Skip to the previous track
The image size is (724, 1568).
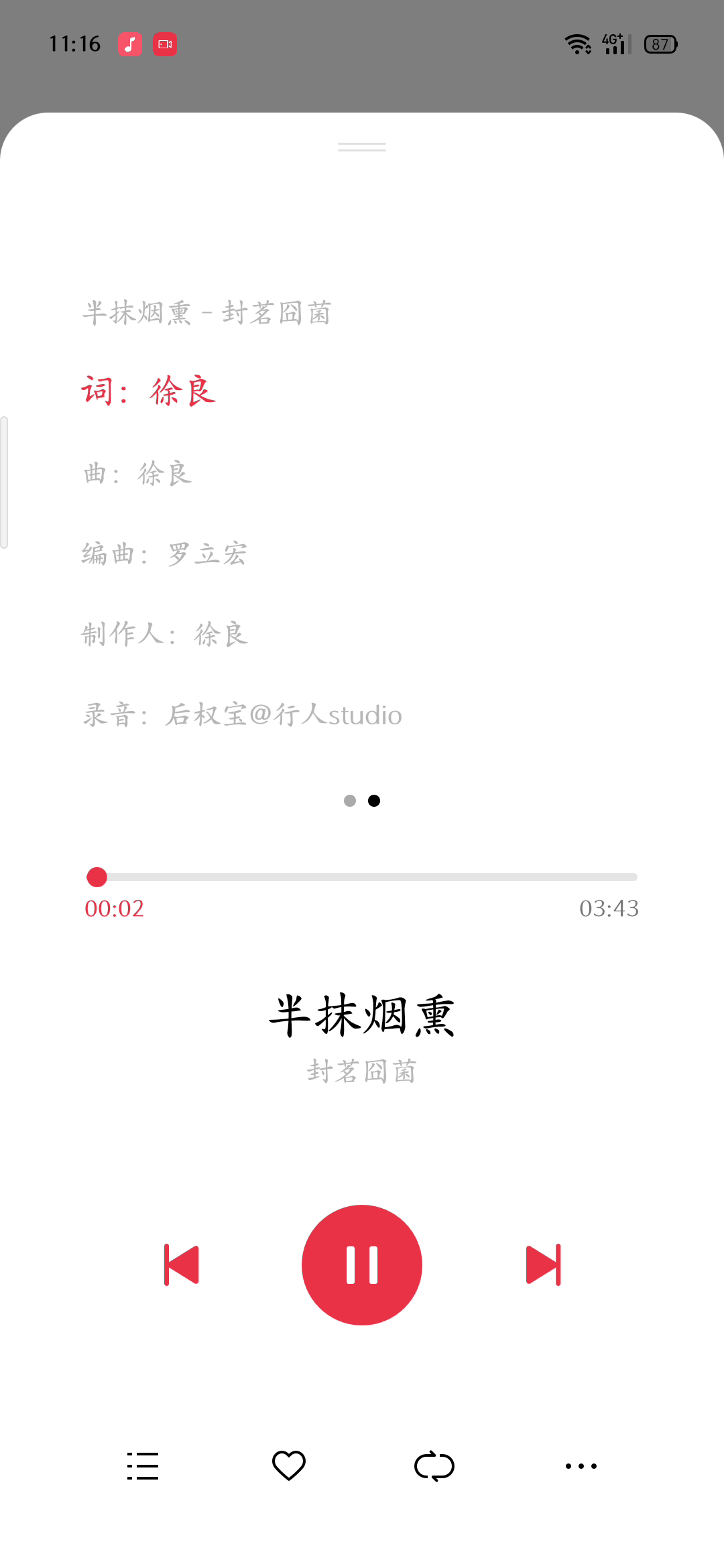(182, 1264)
